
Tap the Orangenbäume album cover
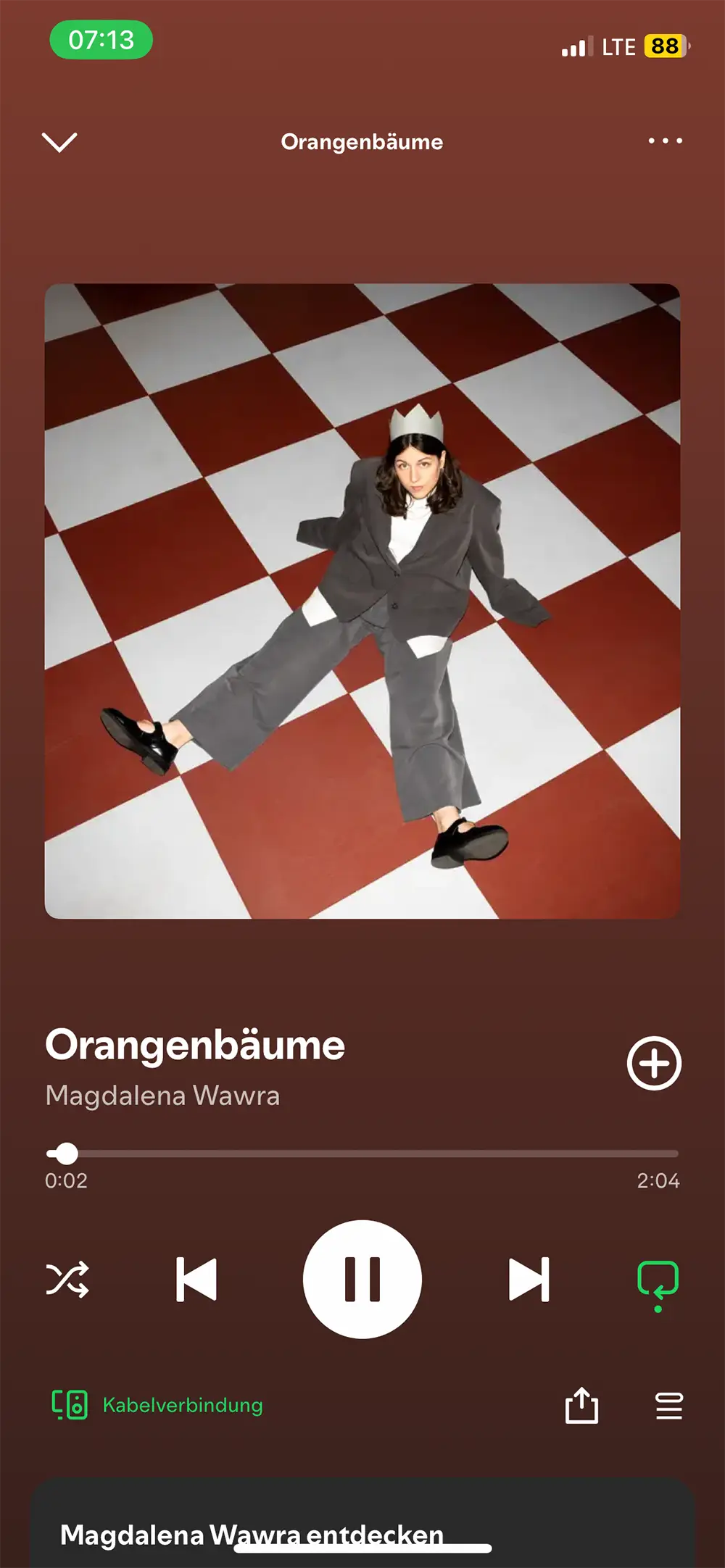pos(362,601)
